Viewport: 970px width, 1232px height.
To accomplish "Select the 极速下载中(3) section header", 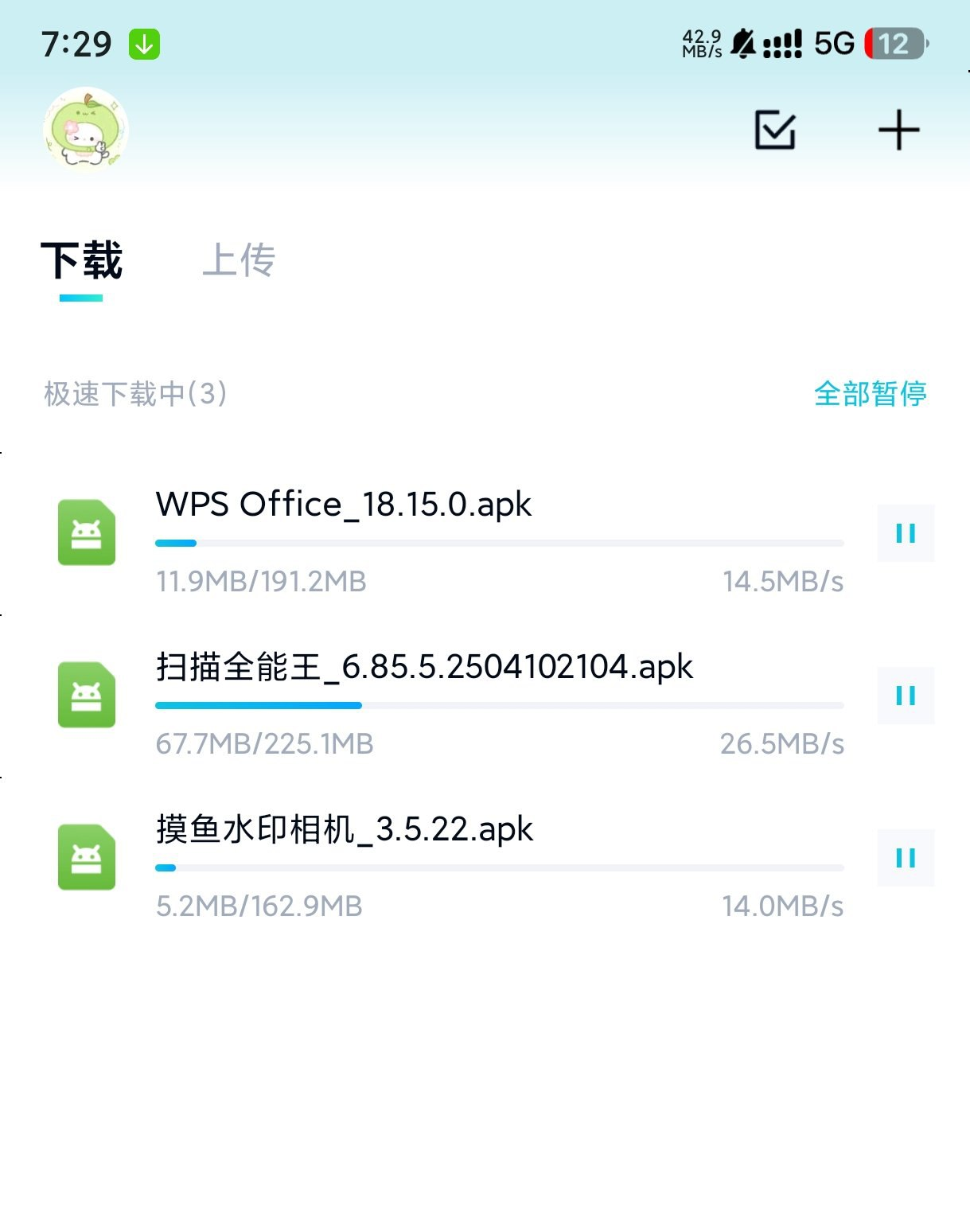I will pos(135,392).
